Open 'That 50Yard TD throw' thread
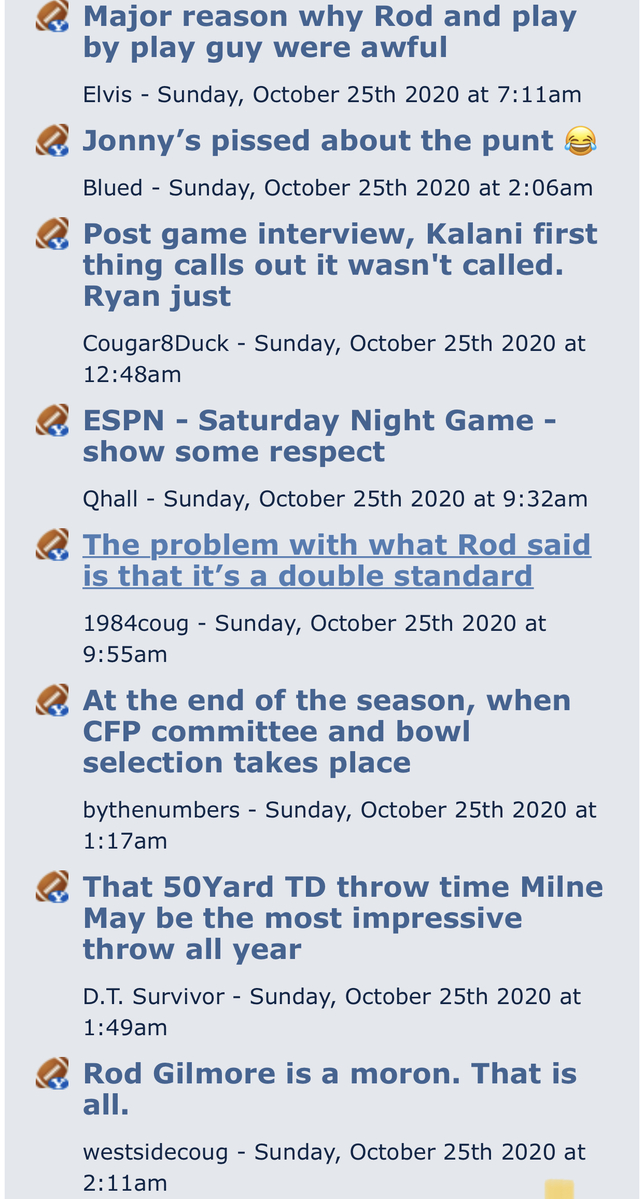This screenshot has height=1199, width=644. click(342, 917)
